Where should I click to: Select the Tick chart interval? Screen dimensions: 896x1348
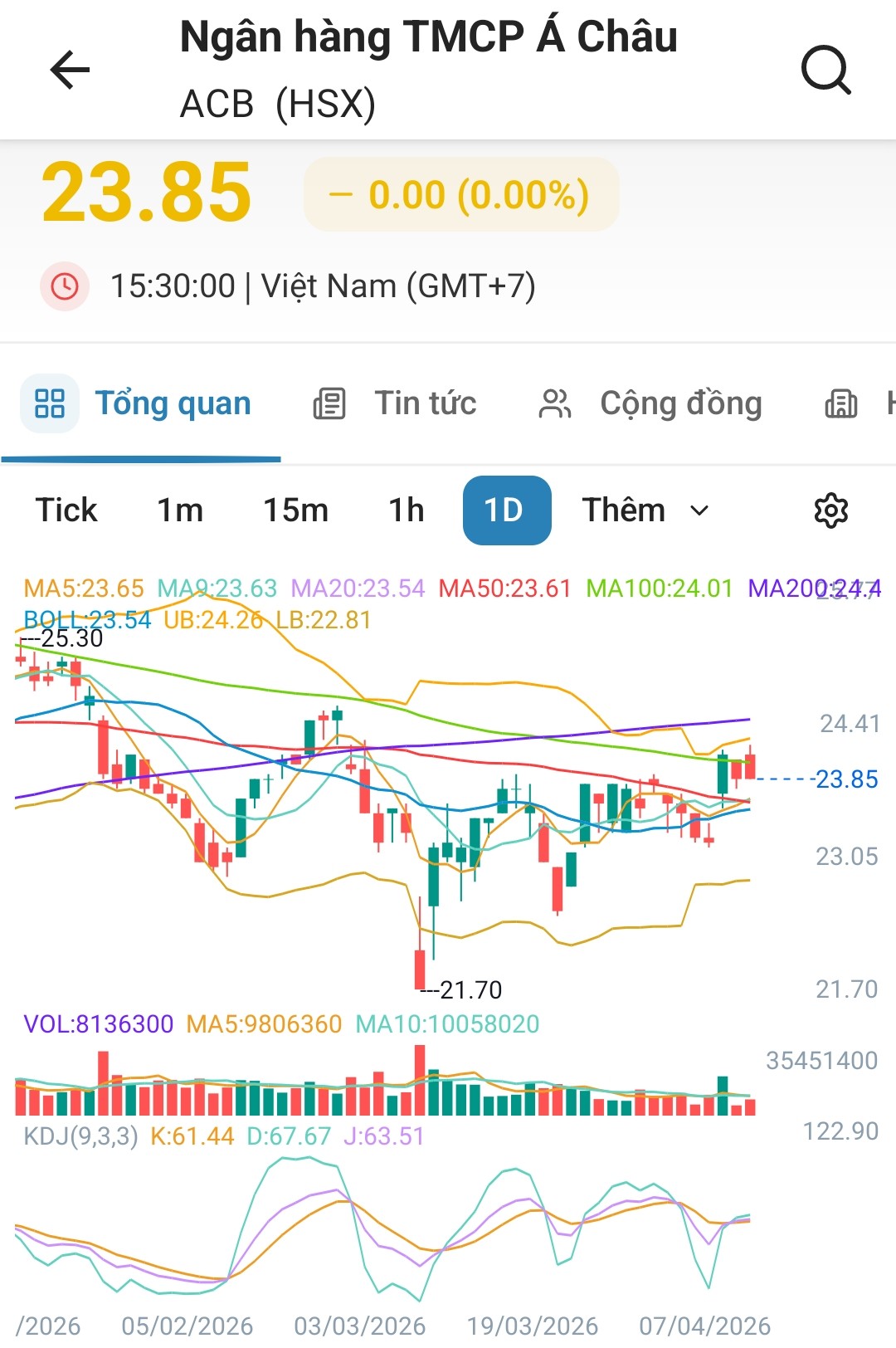click(66, 510)
